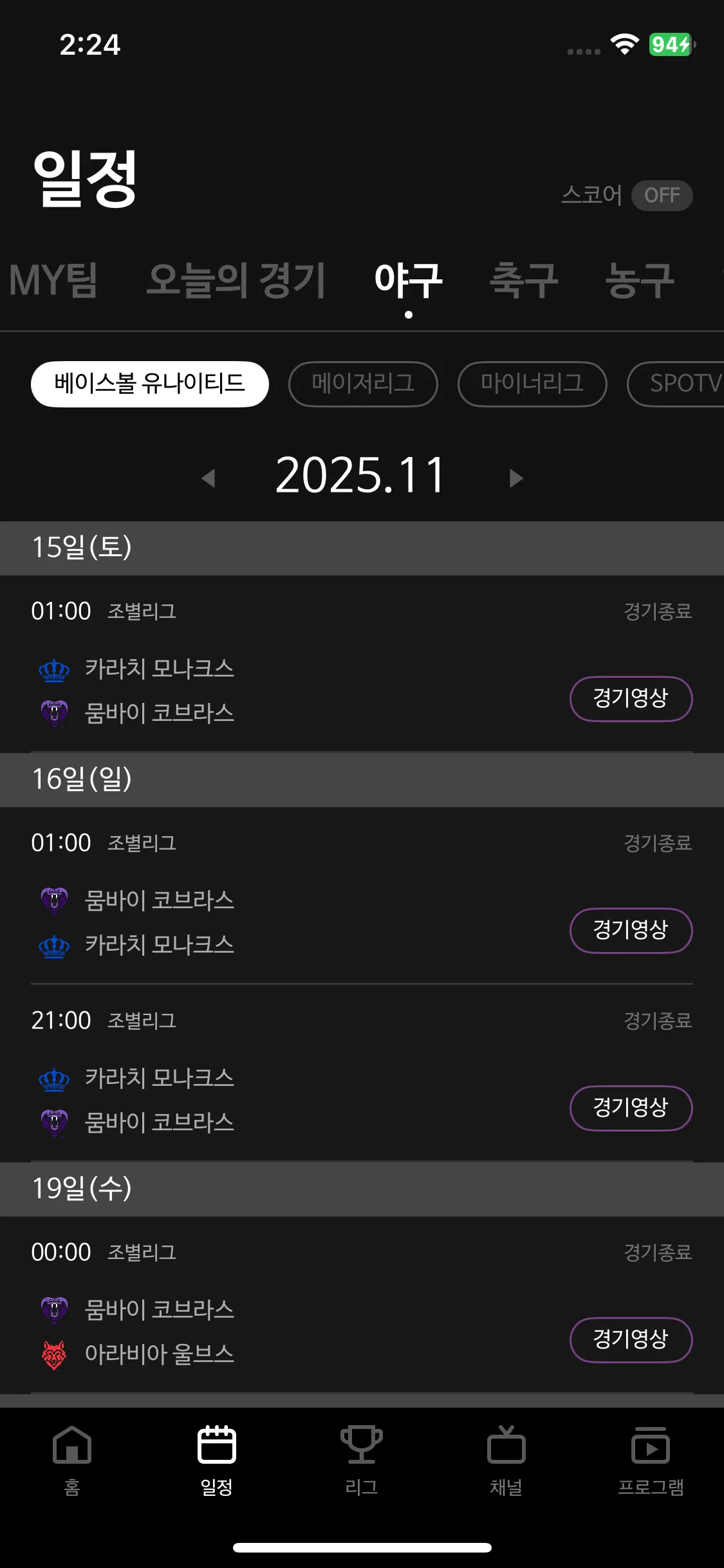The image size is (724, 1568).
Task: Go to the next month arrow
Action: pos(515,478)
